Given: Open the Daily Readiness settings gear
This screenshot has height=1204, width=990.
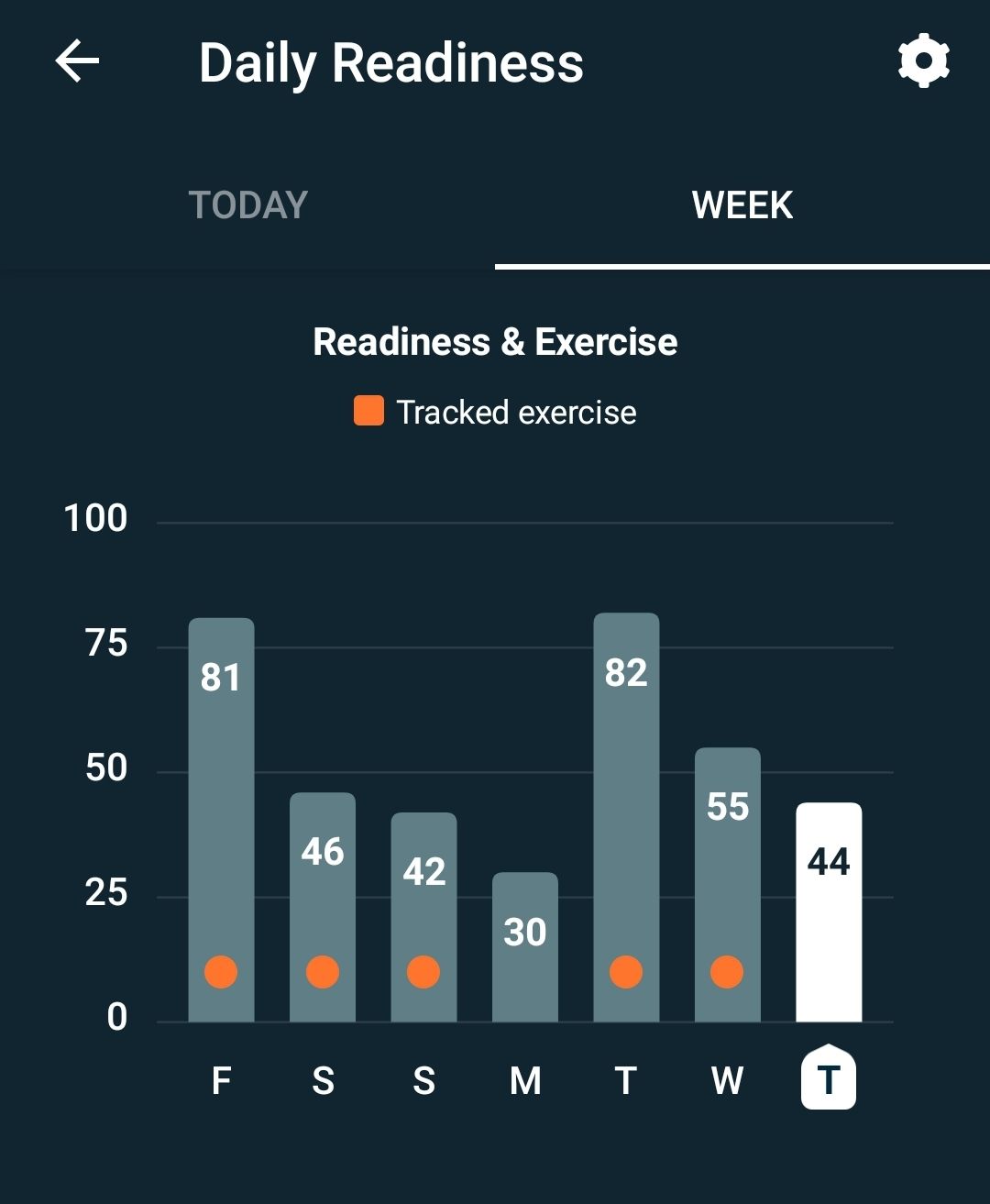Looking at the screenshot, I should (921, 61).
